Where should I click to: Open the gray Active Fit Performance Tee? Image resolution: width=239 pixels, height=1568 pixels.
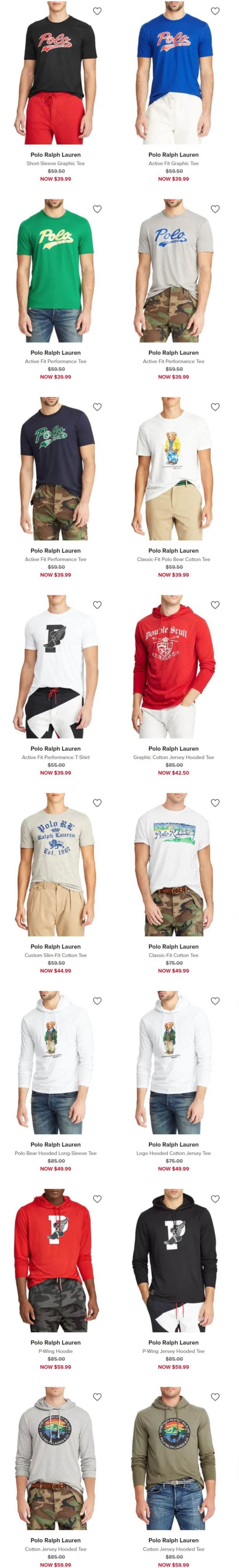coord(173,271)
